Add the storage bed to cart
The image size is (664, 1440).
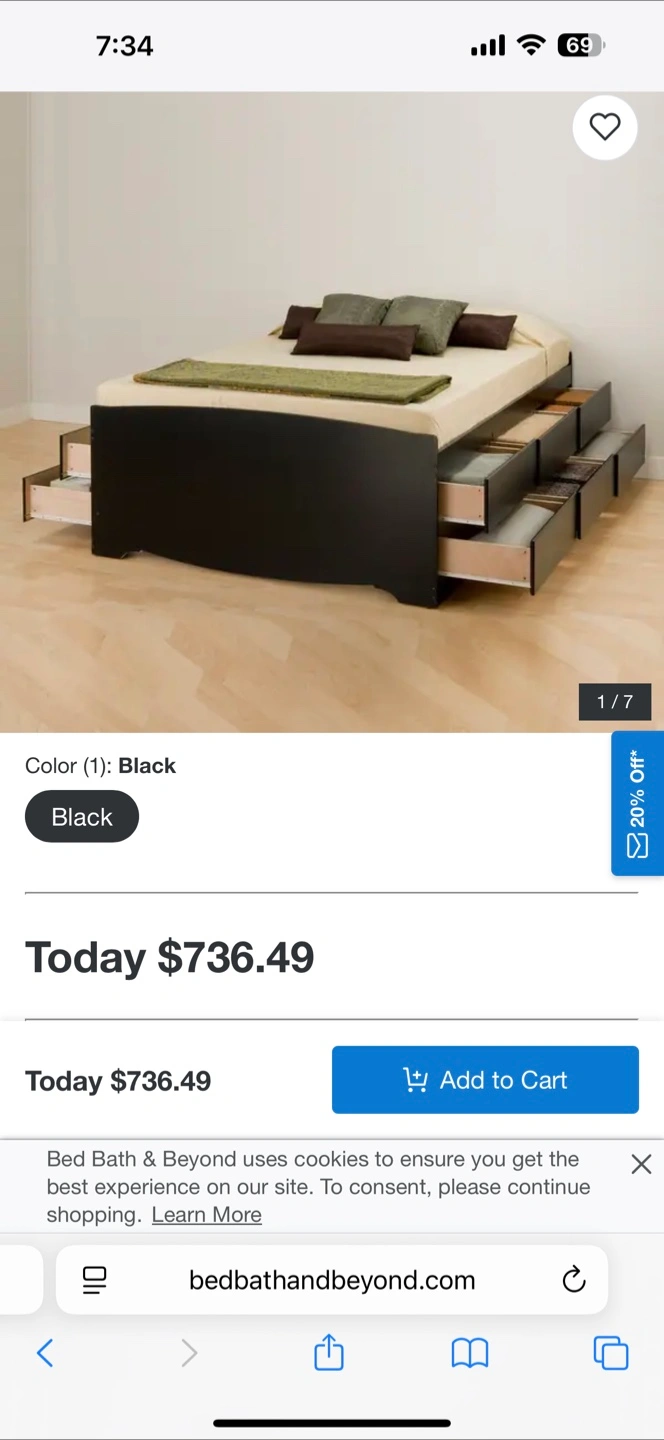[485, 1080]
